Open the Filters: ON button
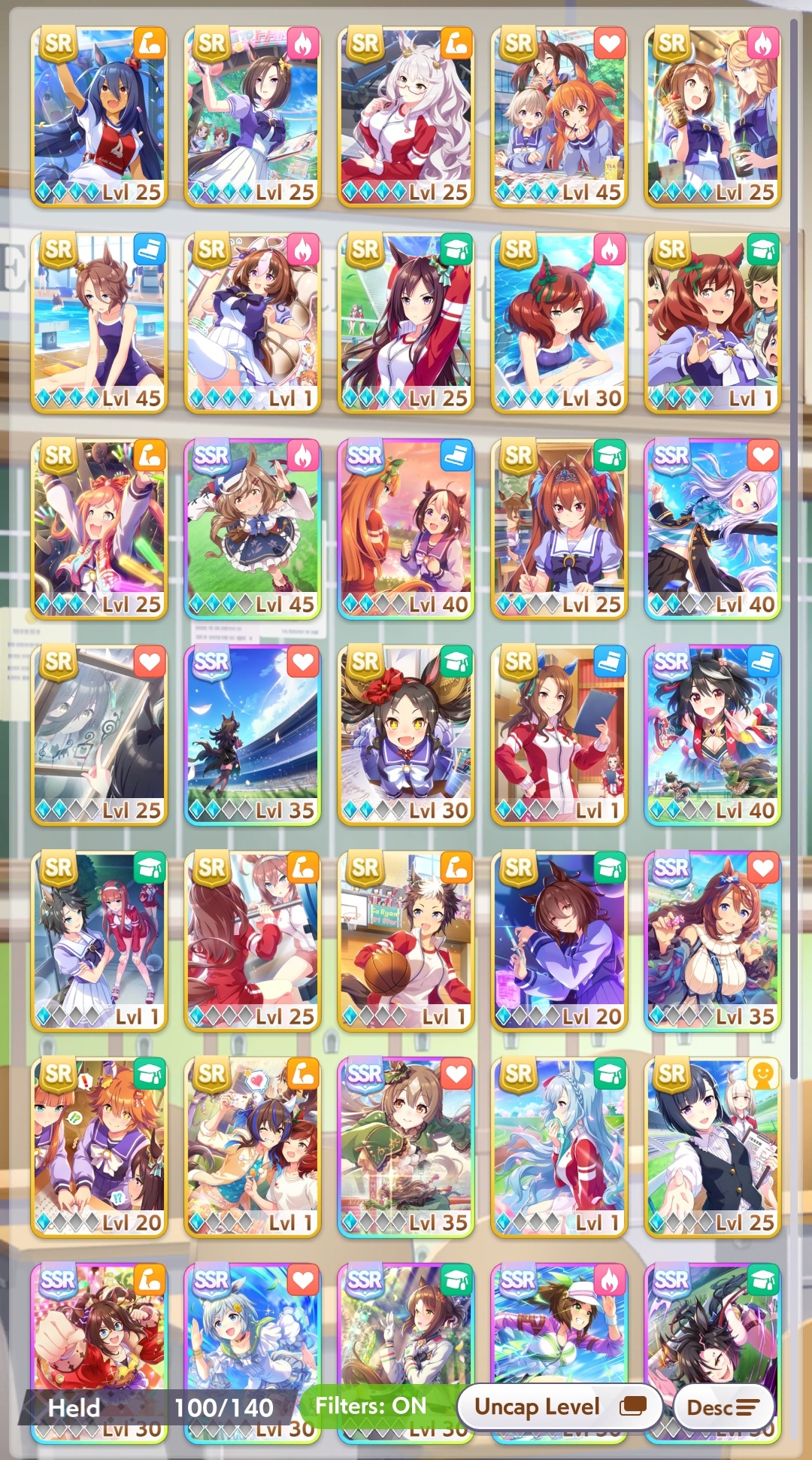The width and height of the screenshot is (812, 1460). 371,1405
